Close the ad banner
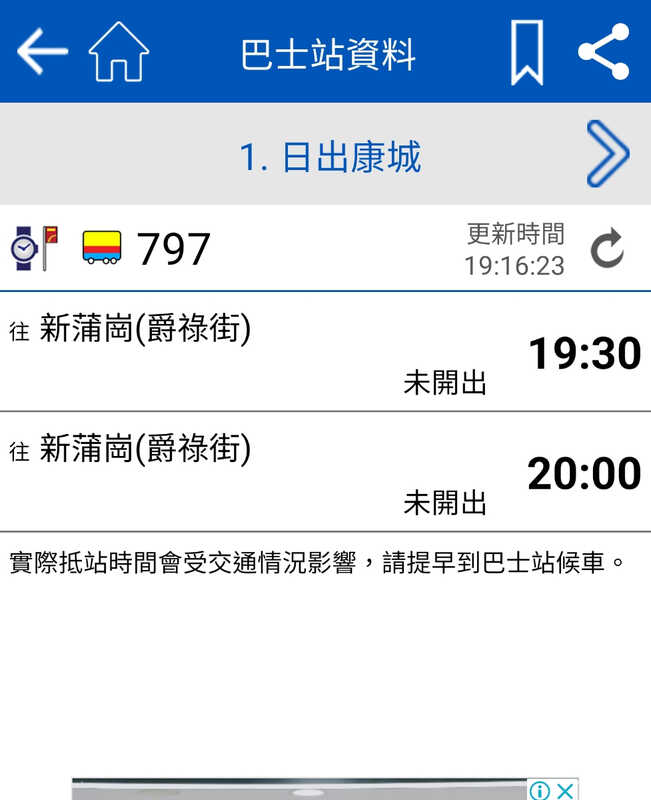 coord(565,791)
